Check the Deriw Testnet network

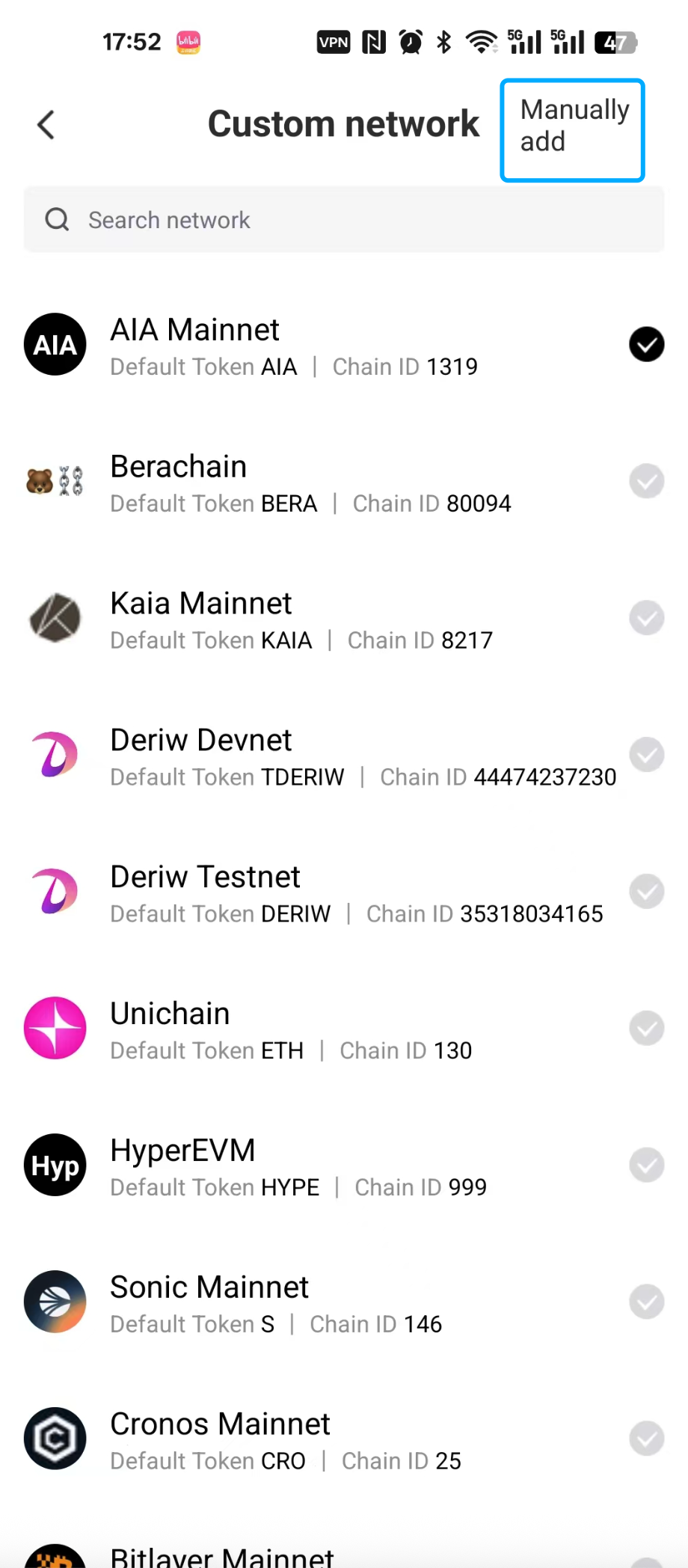[646, 892]
